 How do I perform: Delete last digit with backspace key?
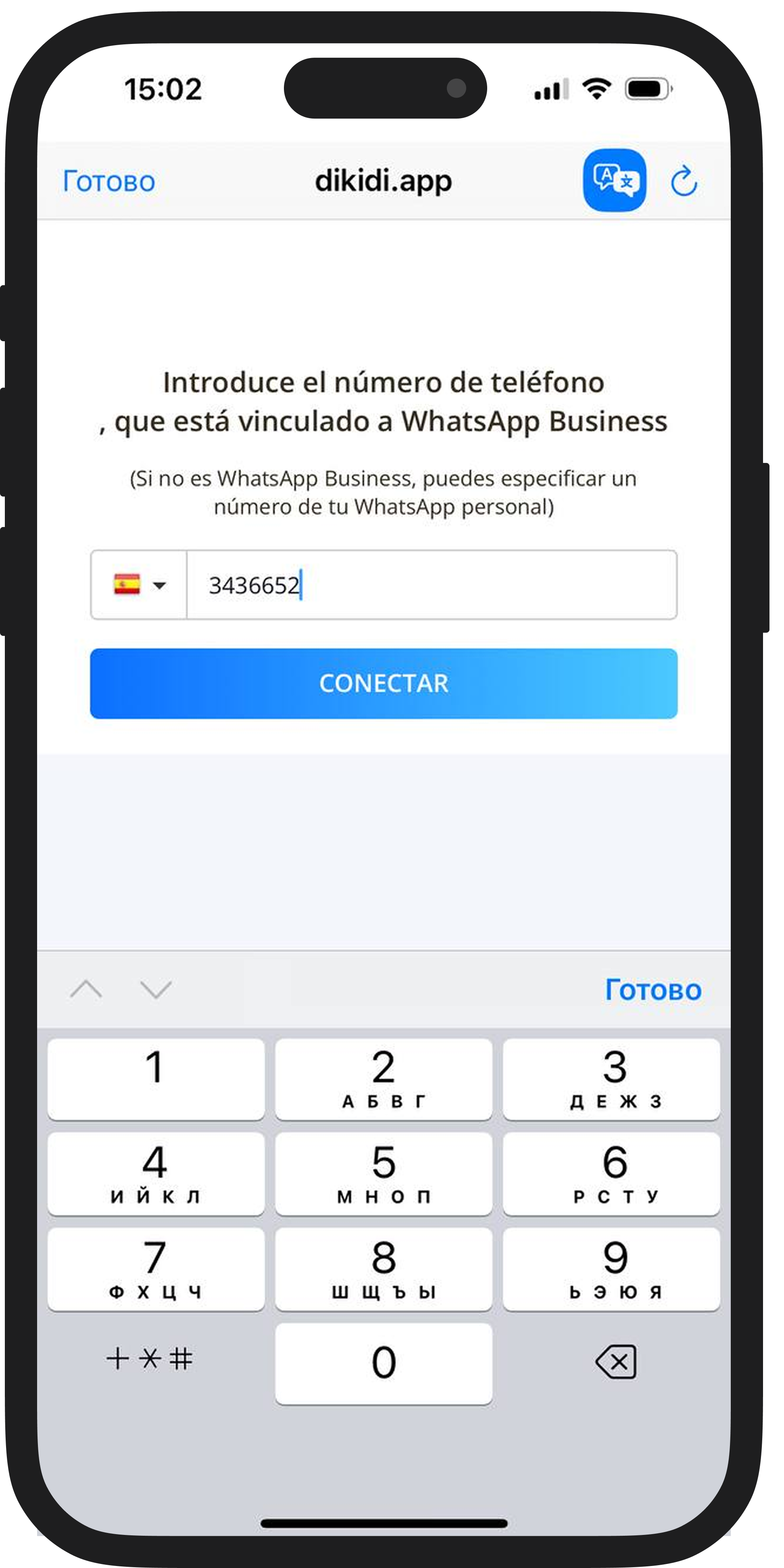coord(616,1362)
